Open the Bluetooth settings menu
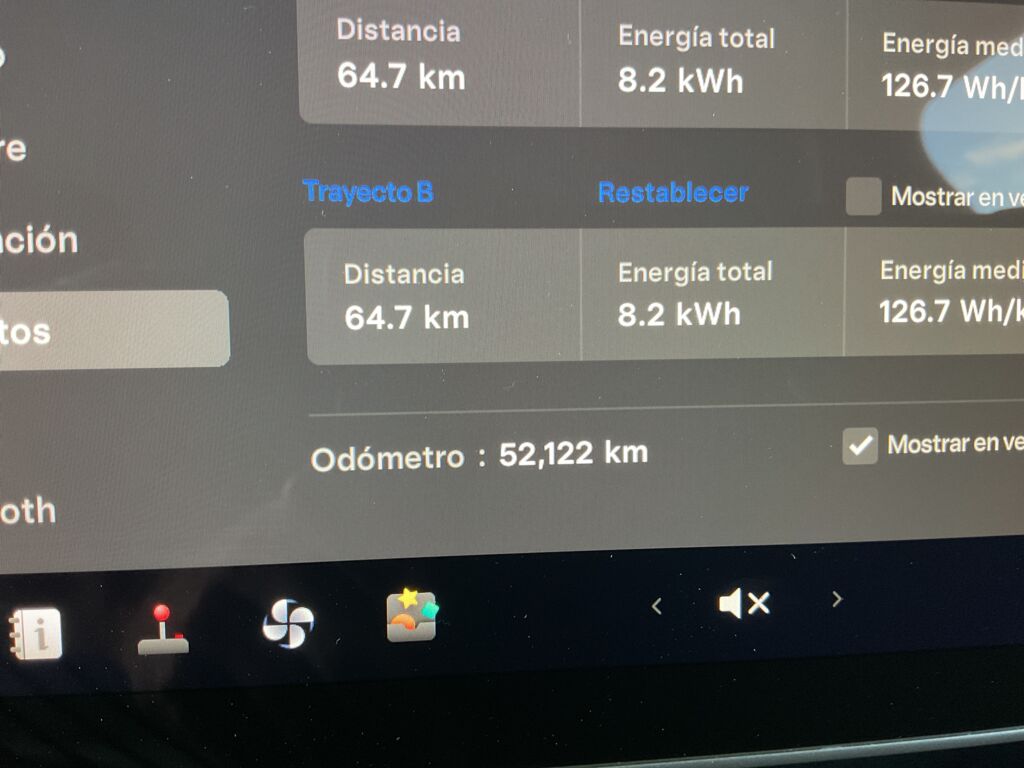The image size is (1024, 768). 28,511
